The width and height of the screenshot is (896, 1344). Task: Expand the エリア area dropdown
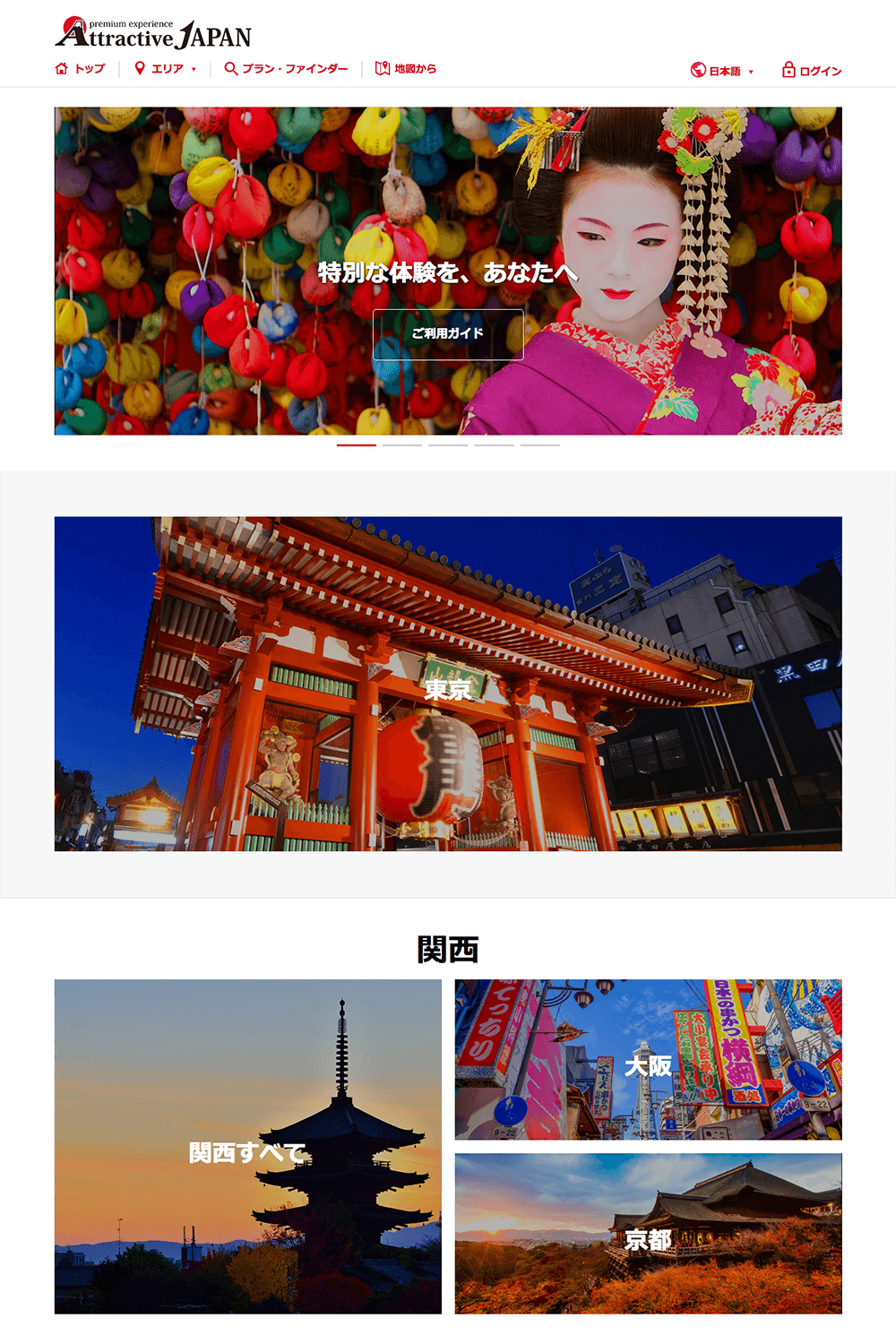pyautogui.click(x=166, y=69)
